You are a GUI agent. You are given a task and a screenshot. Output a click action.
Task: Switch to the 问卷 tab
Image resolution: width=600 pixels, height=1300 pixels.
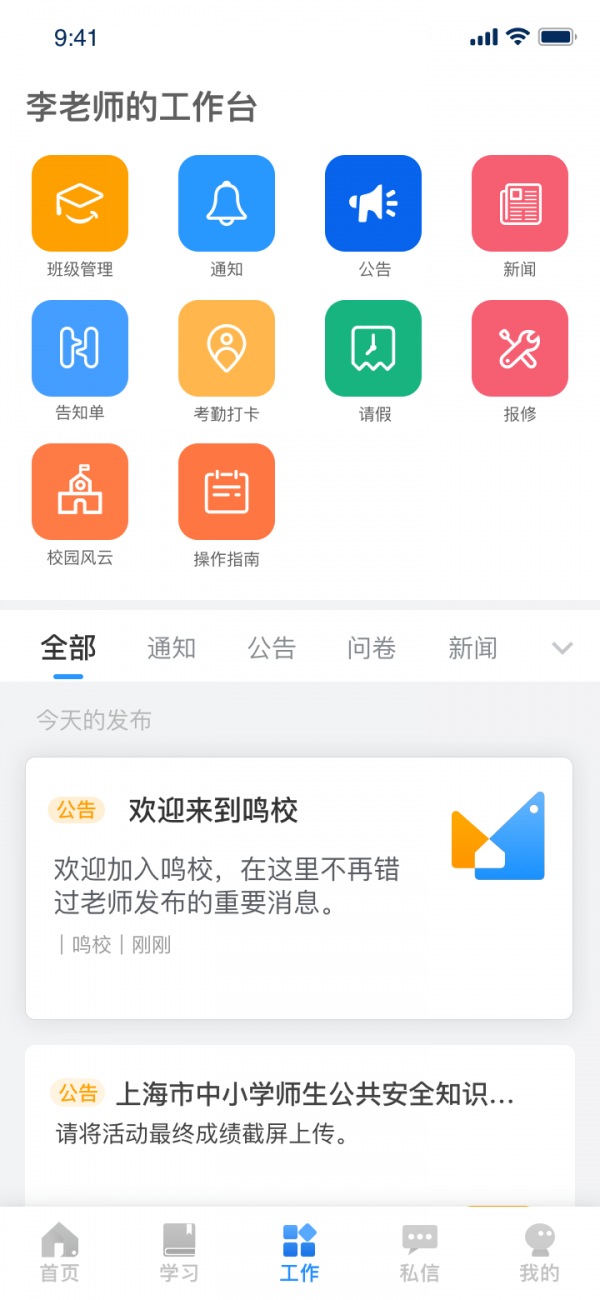click(372, 648)
